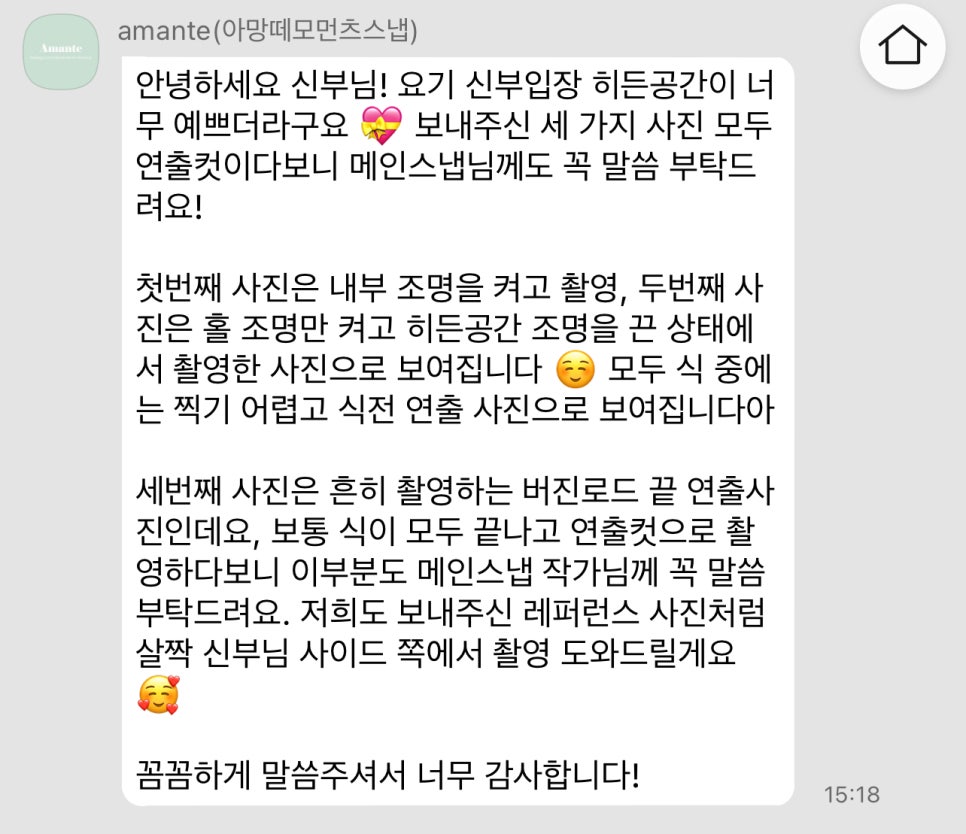Open the amante sender profile picture
Viewport: 966px width, 834px height.
60,52
